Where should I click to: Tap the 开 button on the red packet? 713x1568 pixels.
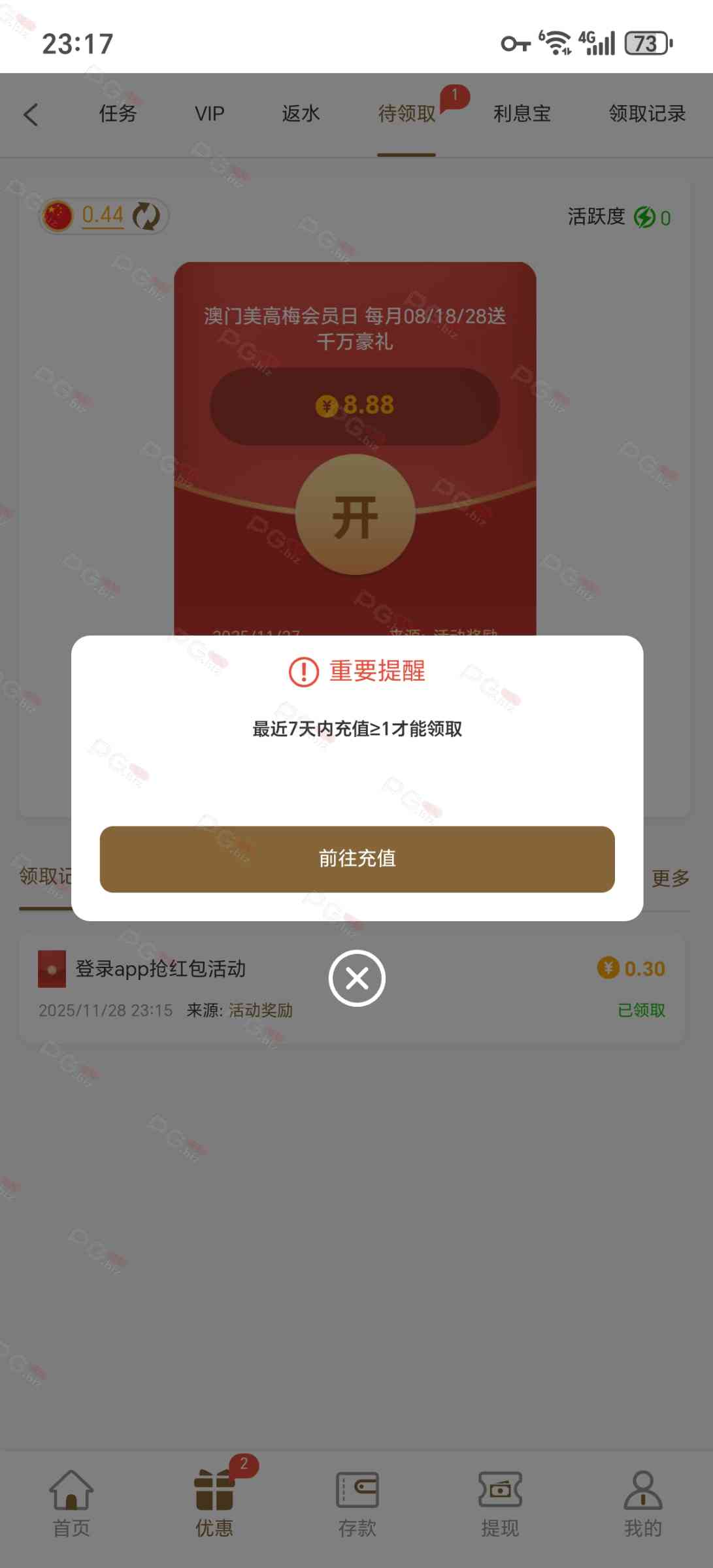[356, 515]
